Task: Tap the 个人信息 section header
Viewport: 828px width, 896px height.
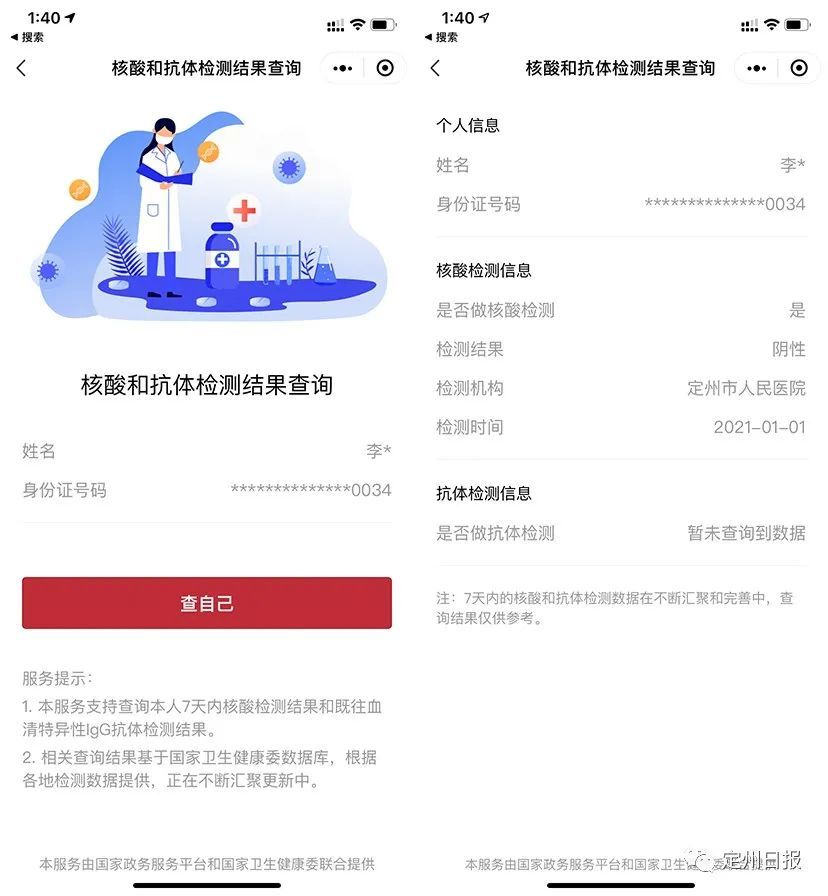Action: pyautogui.click(x=469, y=125)
